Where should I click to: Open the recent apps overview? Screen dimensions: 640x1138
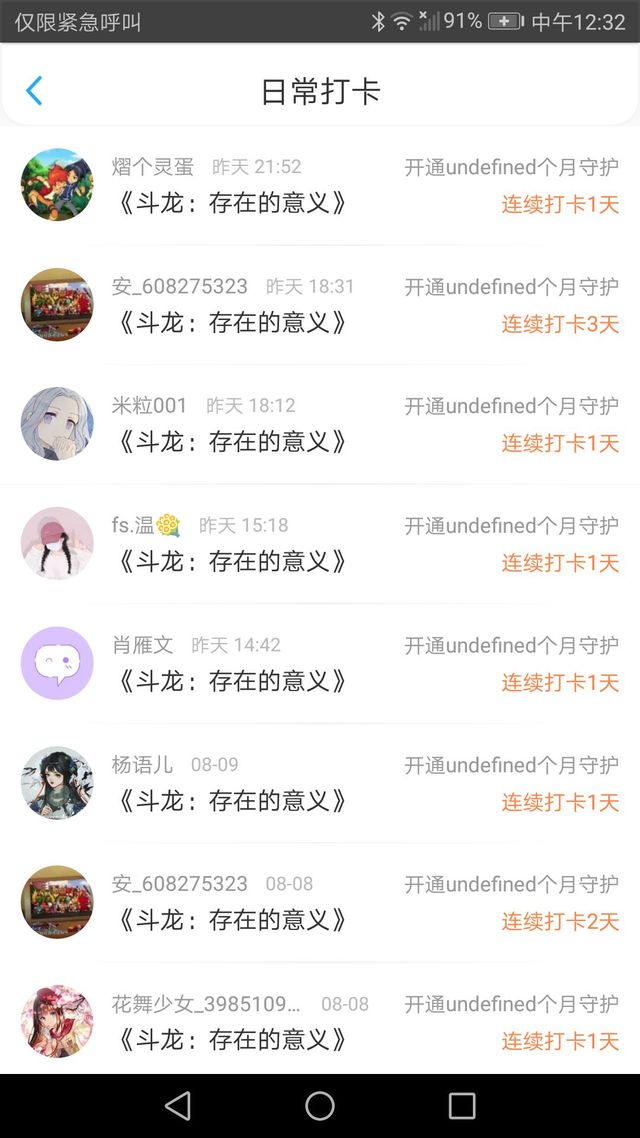pos(462,1105)
